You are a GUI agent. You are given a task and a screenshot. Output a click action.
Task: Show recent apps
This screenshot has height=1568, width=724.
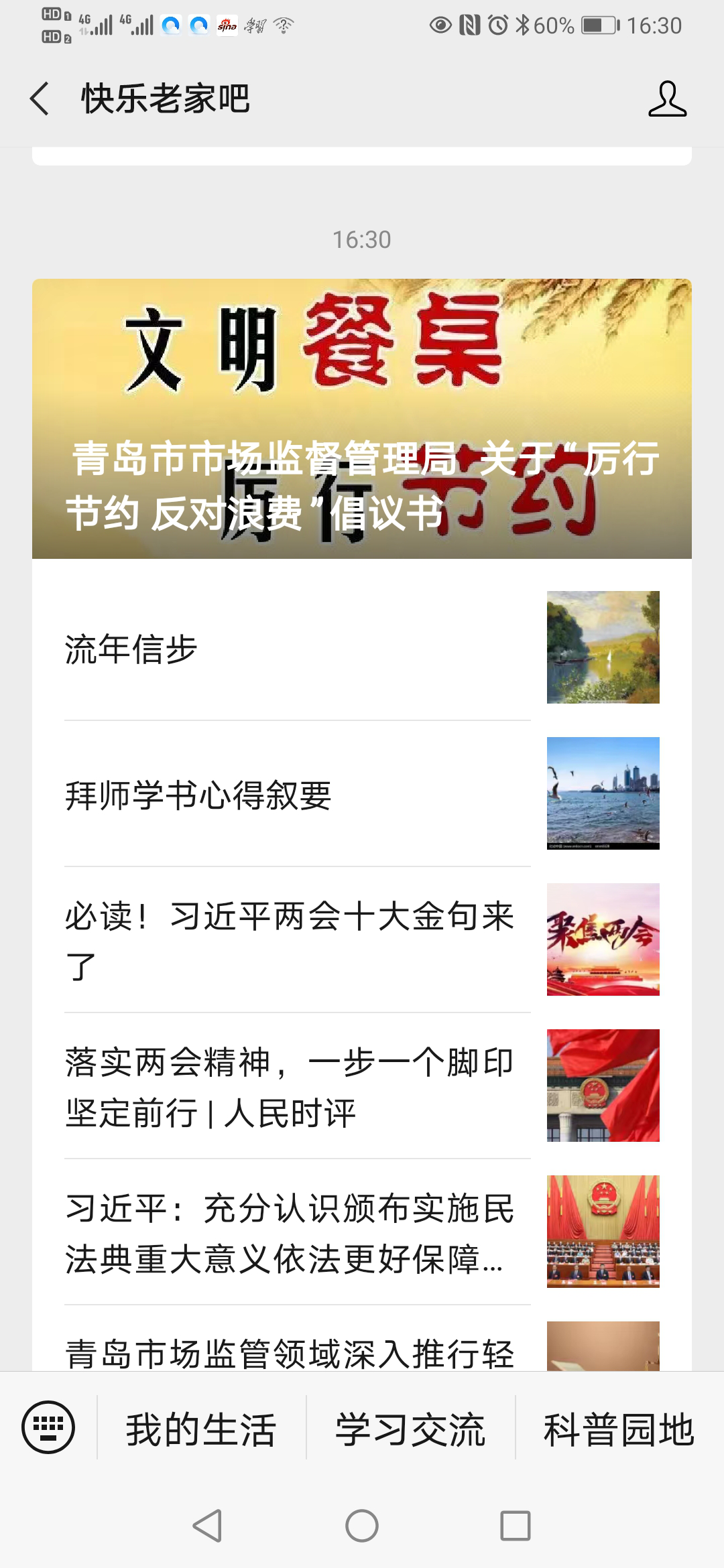[x=516, y=1526]
